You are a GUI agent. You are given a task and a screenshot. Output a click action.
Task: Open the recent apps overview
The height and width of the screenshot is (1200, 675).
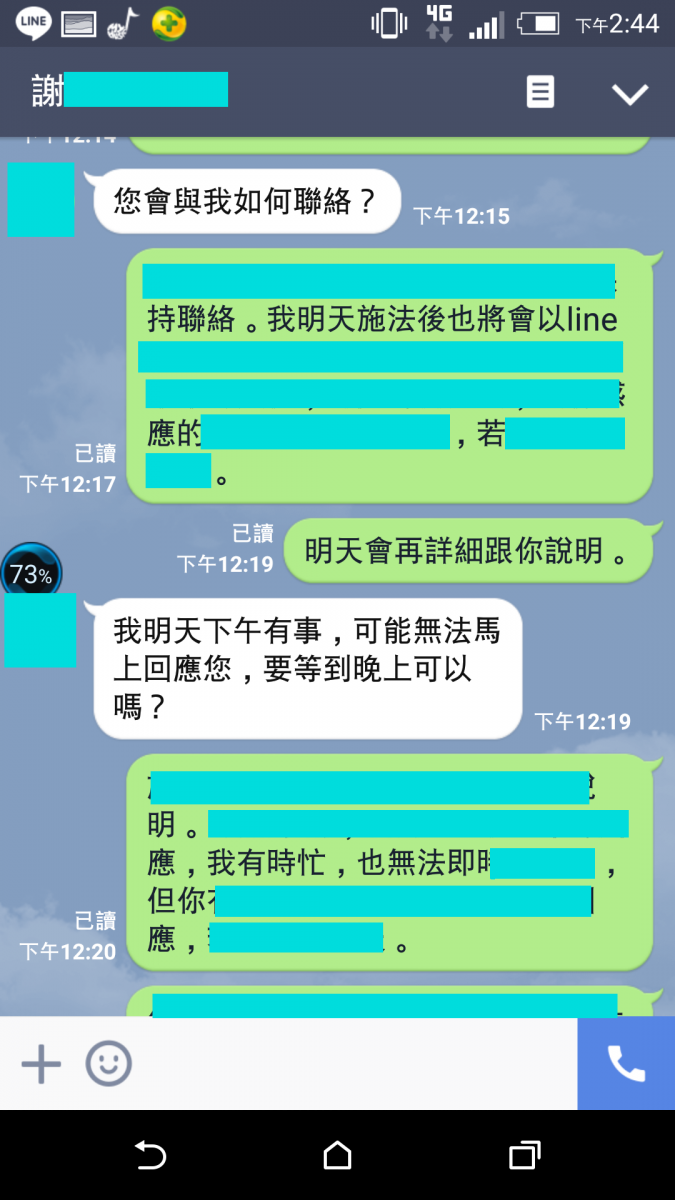click(x=524, y=1156)
